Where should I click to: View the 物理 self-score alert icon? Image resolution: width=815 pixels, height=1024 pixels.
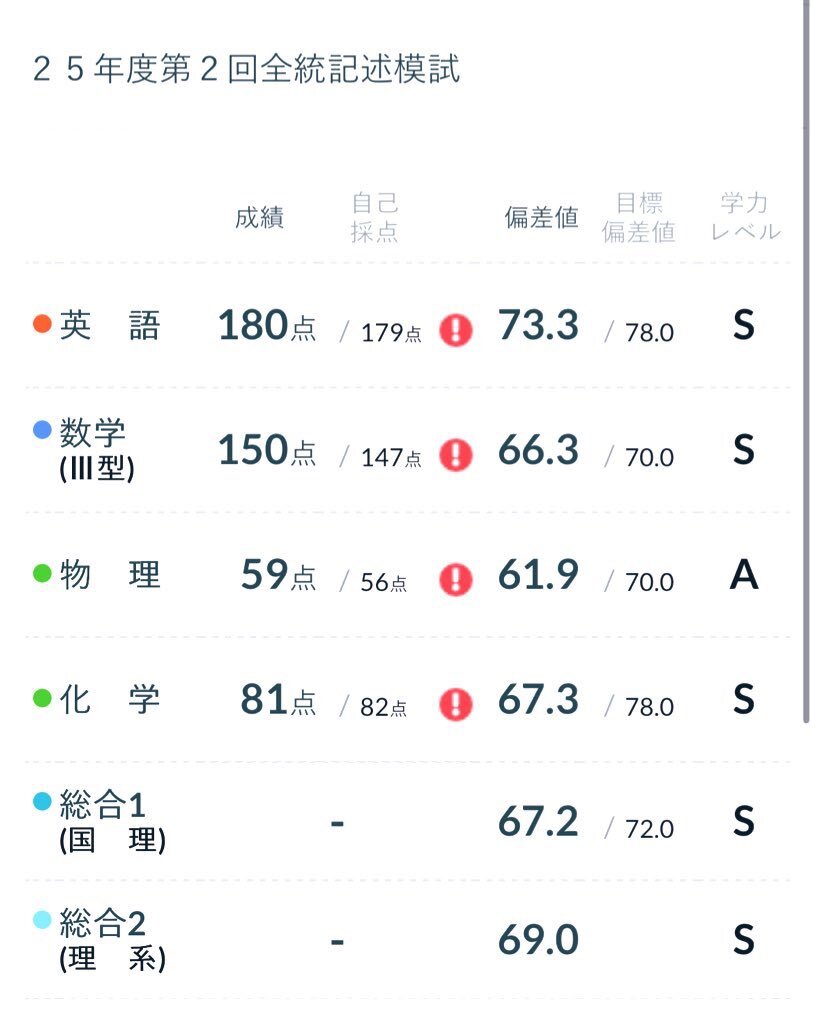pyautogui.click(x=455, y=580)
